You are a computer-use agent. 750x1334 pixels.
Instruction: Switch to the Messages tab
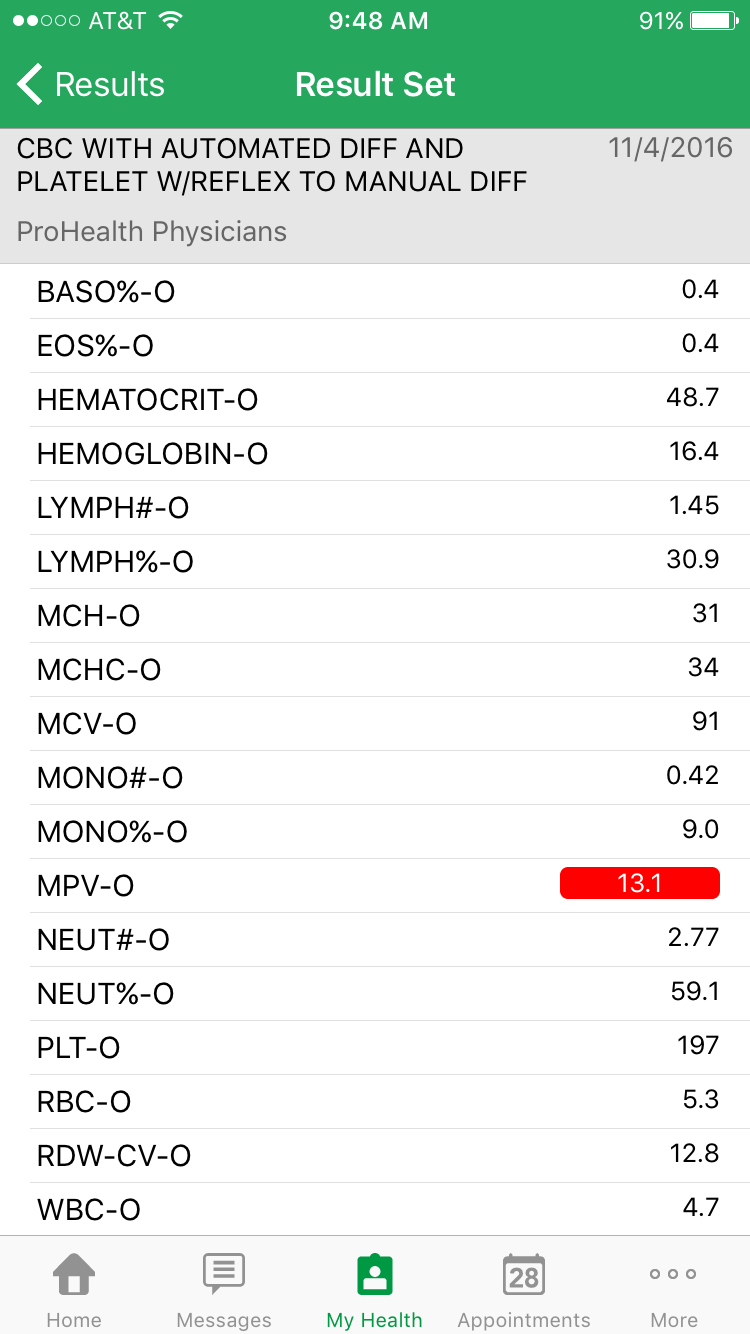tap(224, 1290)
